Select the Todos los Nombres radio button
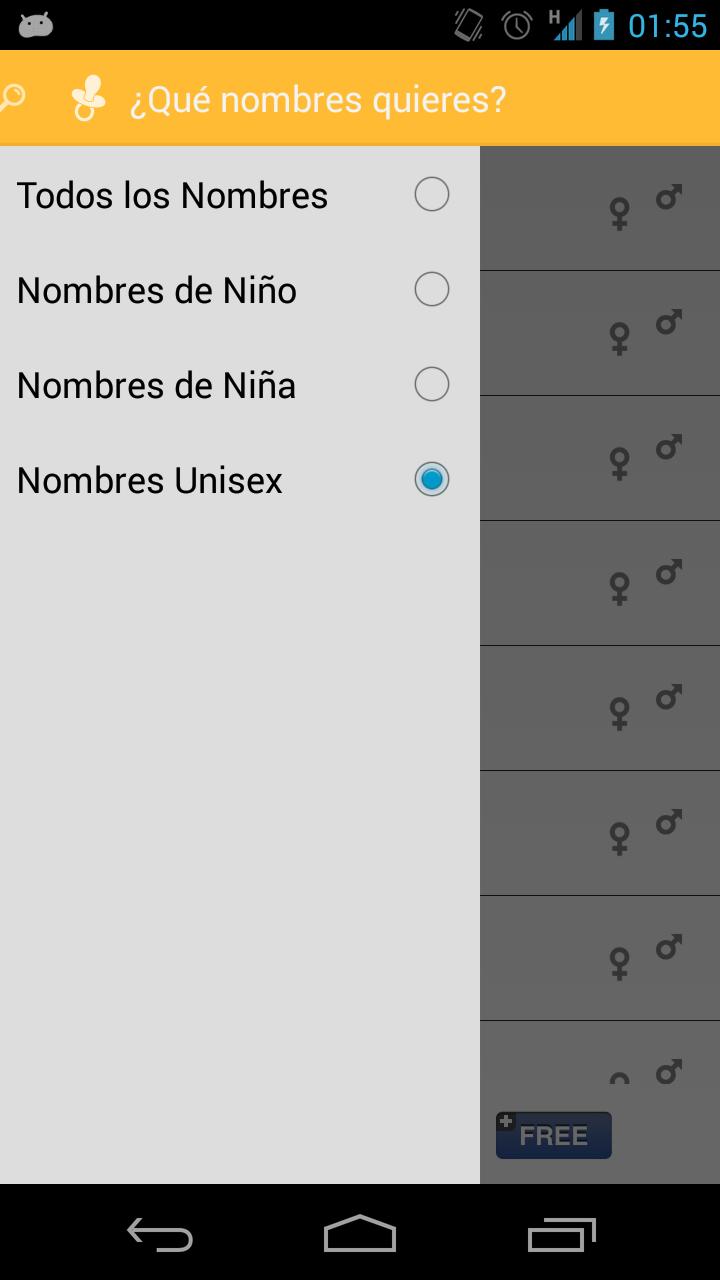Screen dimensions: 720x1280 [x=431, y=194]
